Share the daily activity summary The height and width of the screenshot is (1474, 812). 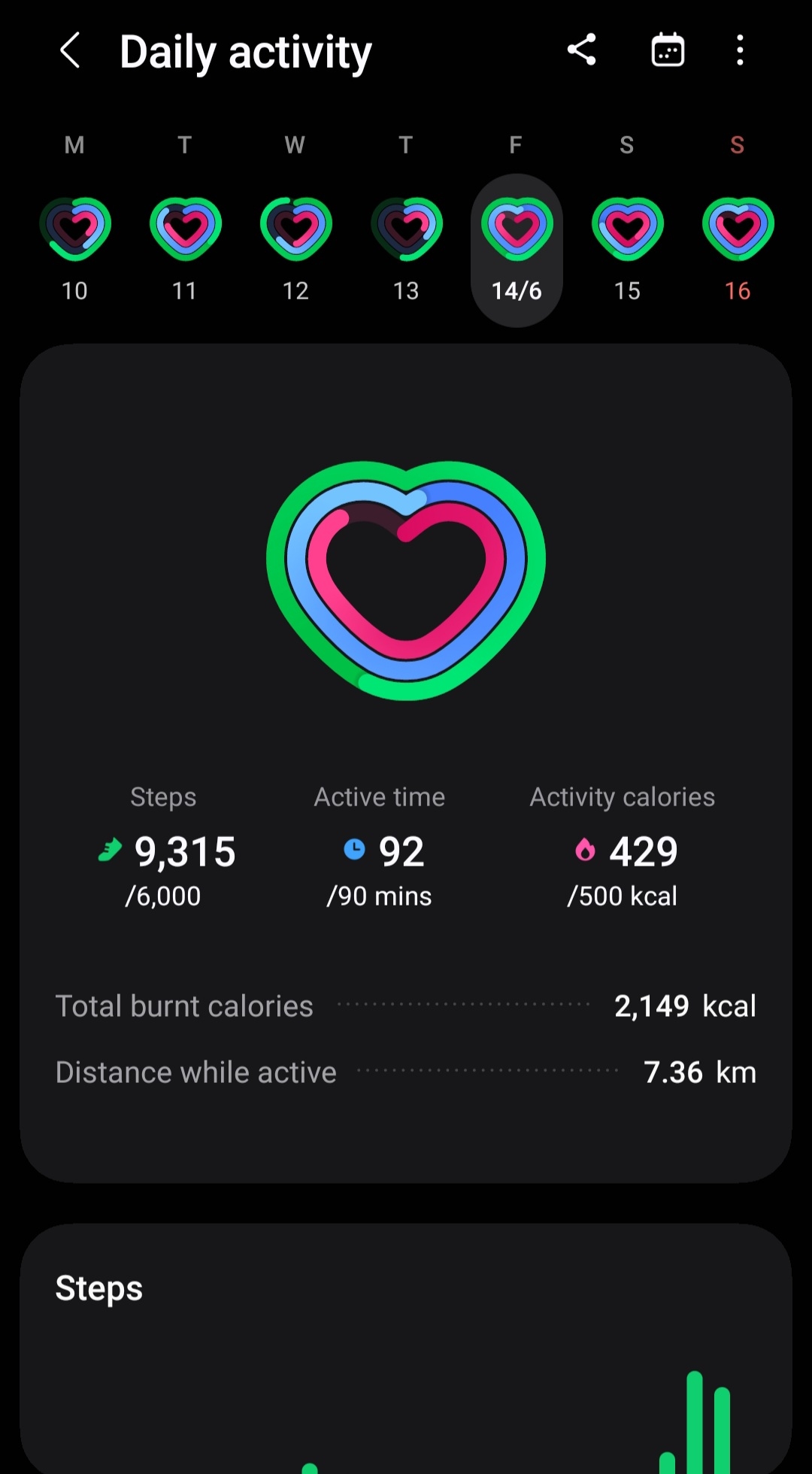(581, 50)
